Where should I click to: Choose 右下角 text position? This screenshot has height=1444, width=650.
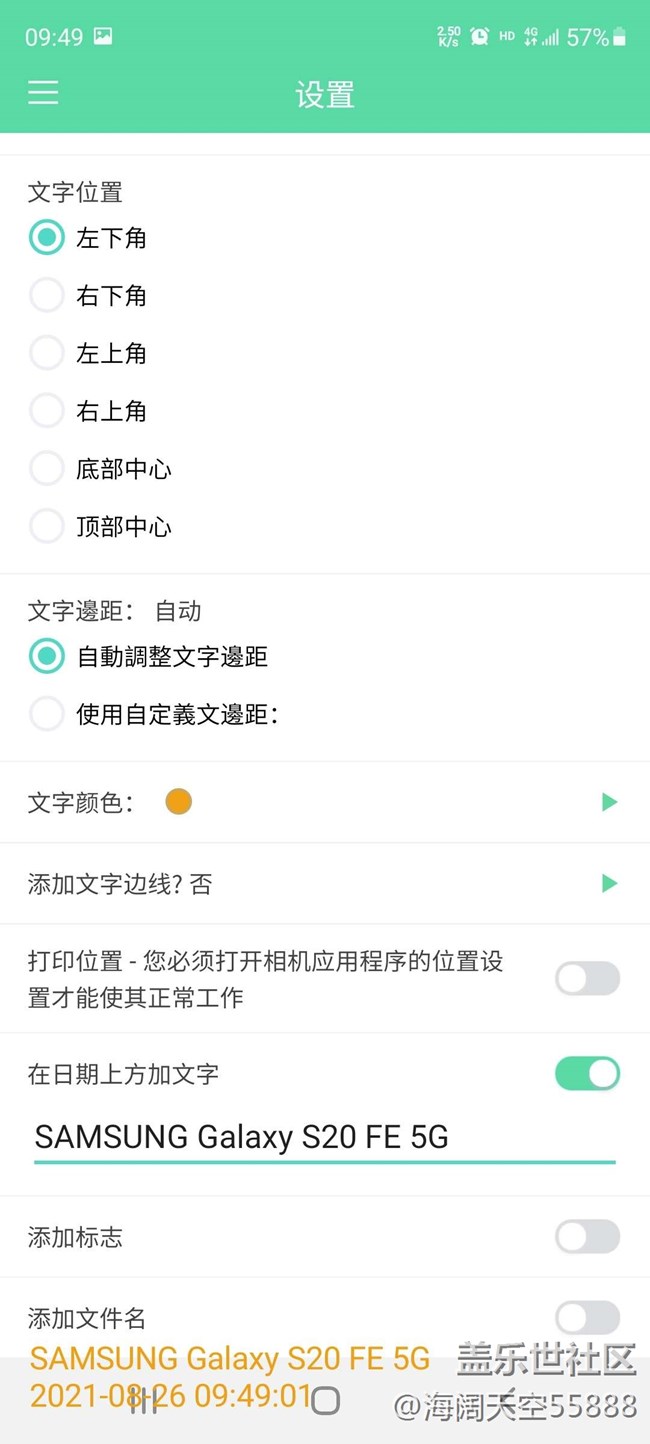(x=47, y=296)
